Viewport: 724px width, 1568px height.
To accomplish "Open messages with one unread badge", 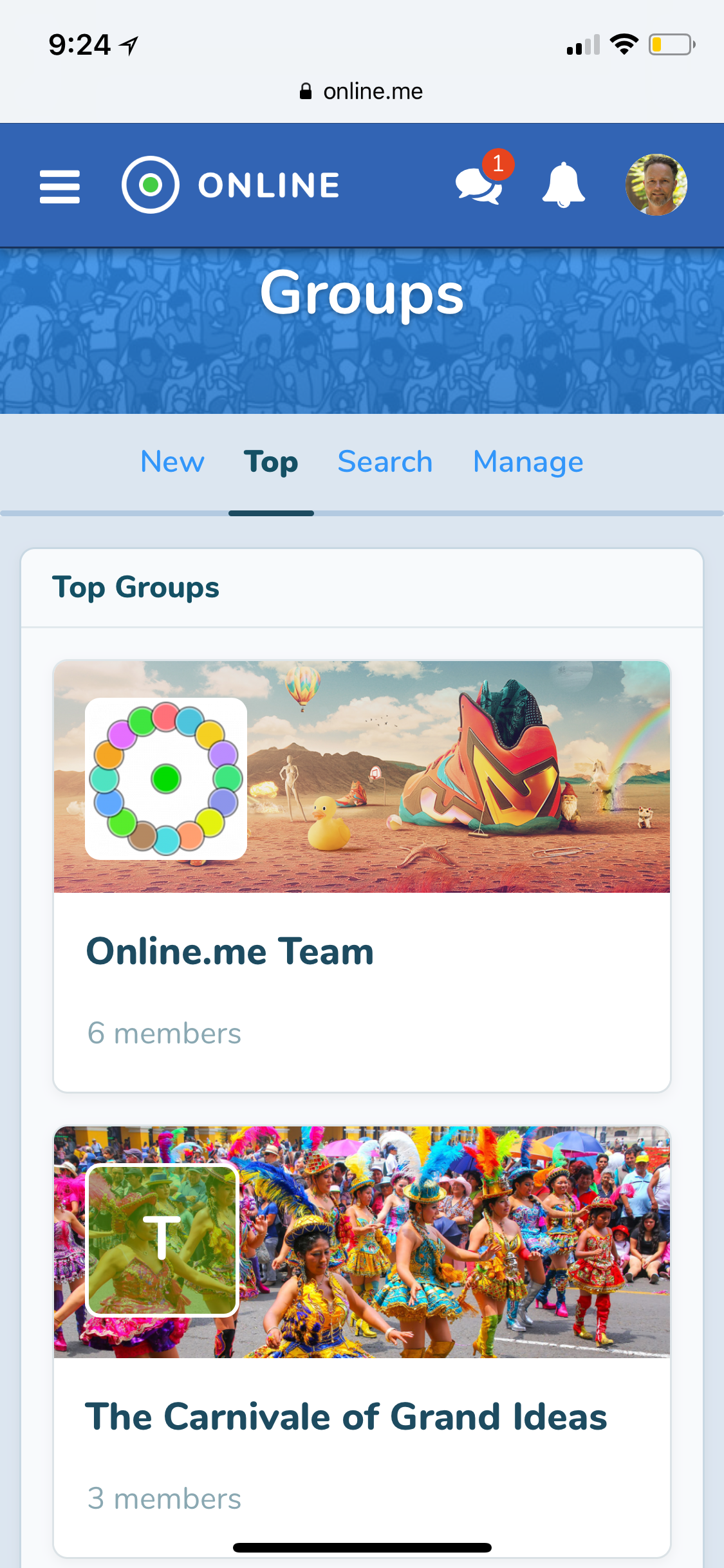I will click(x=479, y=184).
